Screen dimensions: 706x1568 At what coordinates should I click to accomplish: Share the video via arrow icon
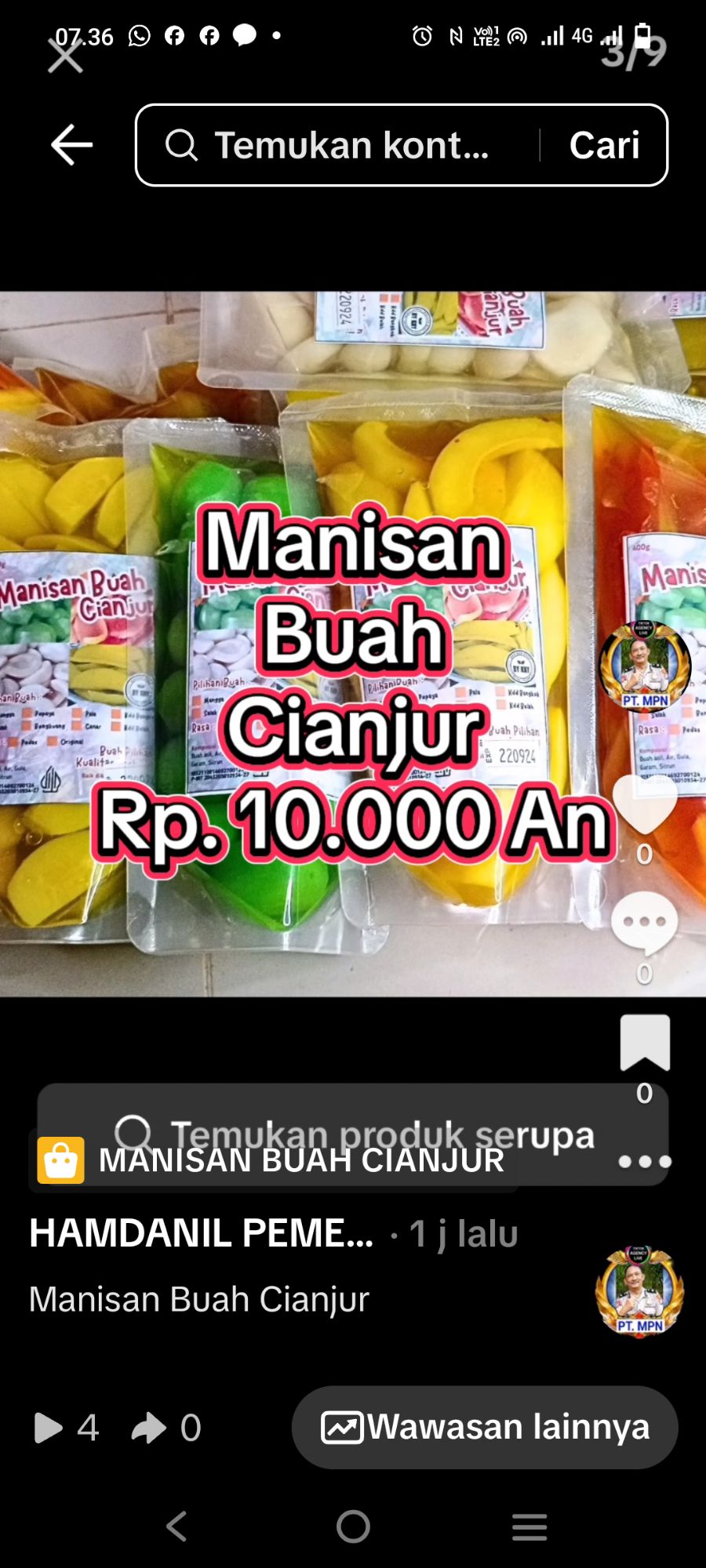coord(149,1428)
